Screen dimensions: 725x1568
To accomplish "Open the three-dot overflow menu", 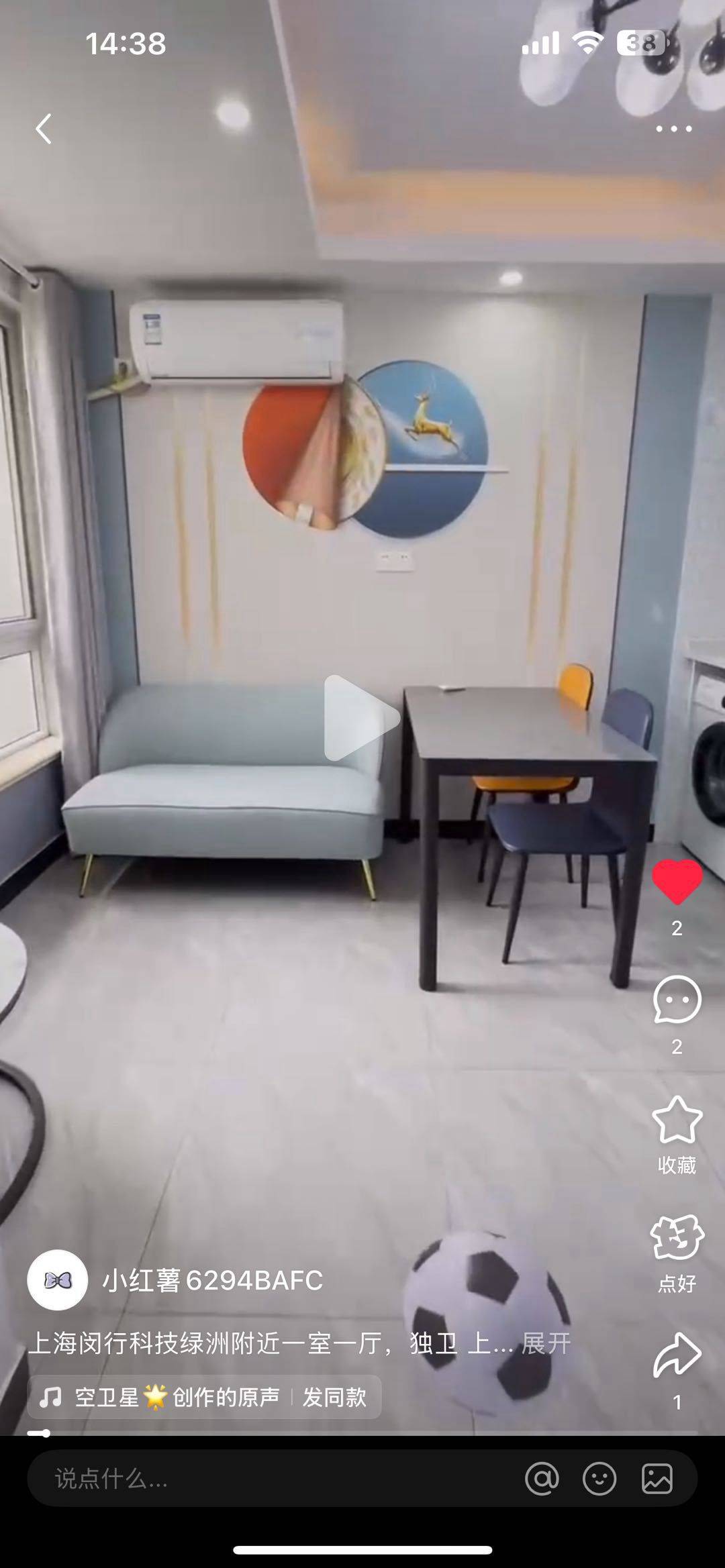I will point(673,128).
